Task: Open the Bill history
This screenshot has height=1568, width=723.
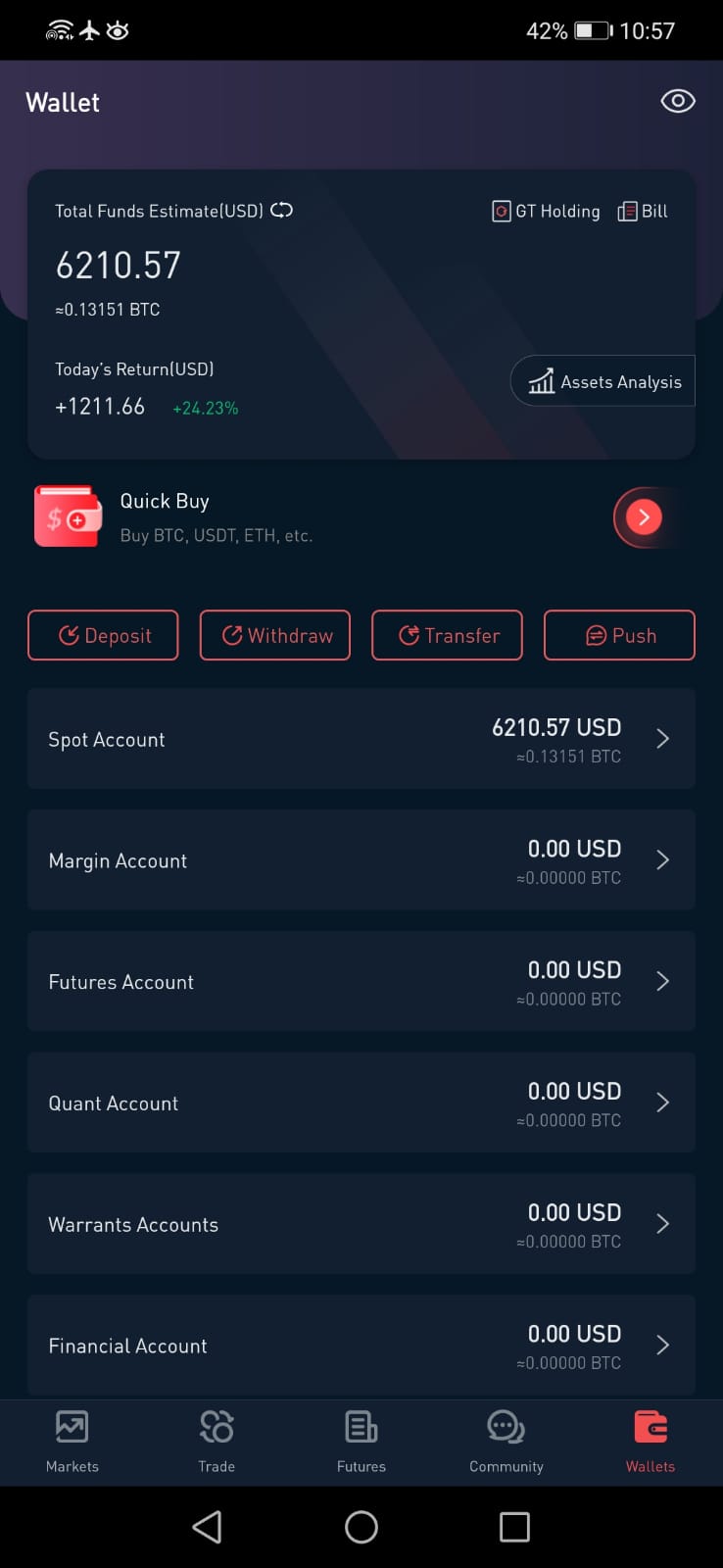Action: 643,211
